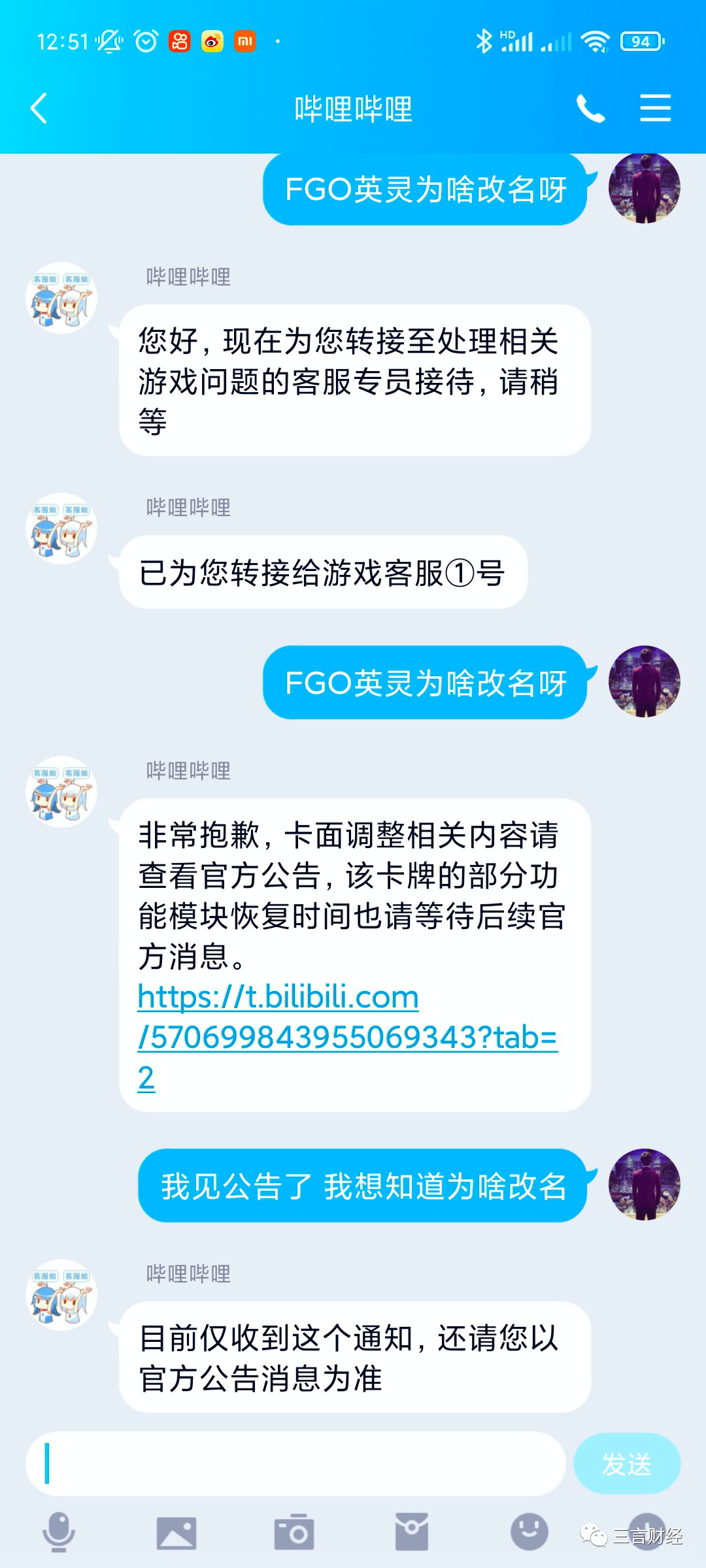
Task: Open the chat settings menu
Action: click(x=655, y=108)
